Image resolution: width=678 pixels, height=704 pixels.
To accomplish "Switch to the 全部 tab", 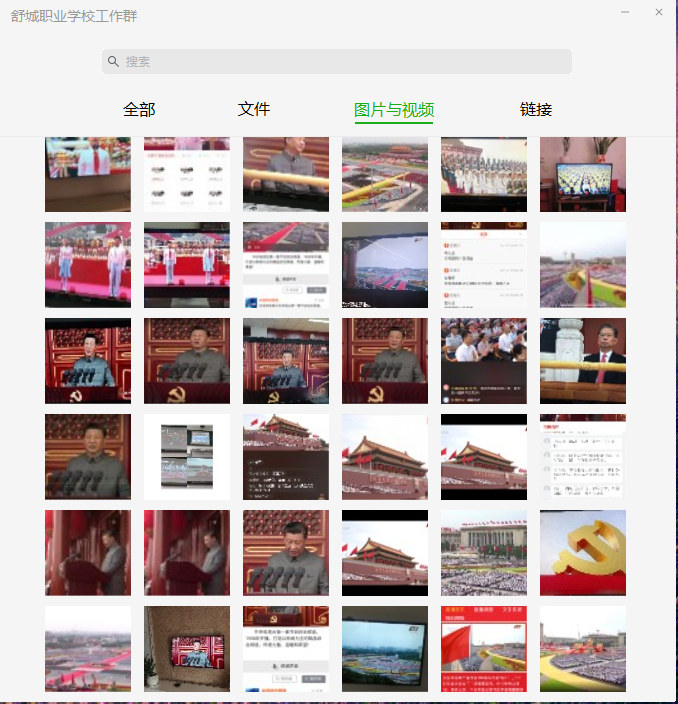I will pos(139,110).
